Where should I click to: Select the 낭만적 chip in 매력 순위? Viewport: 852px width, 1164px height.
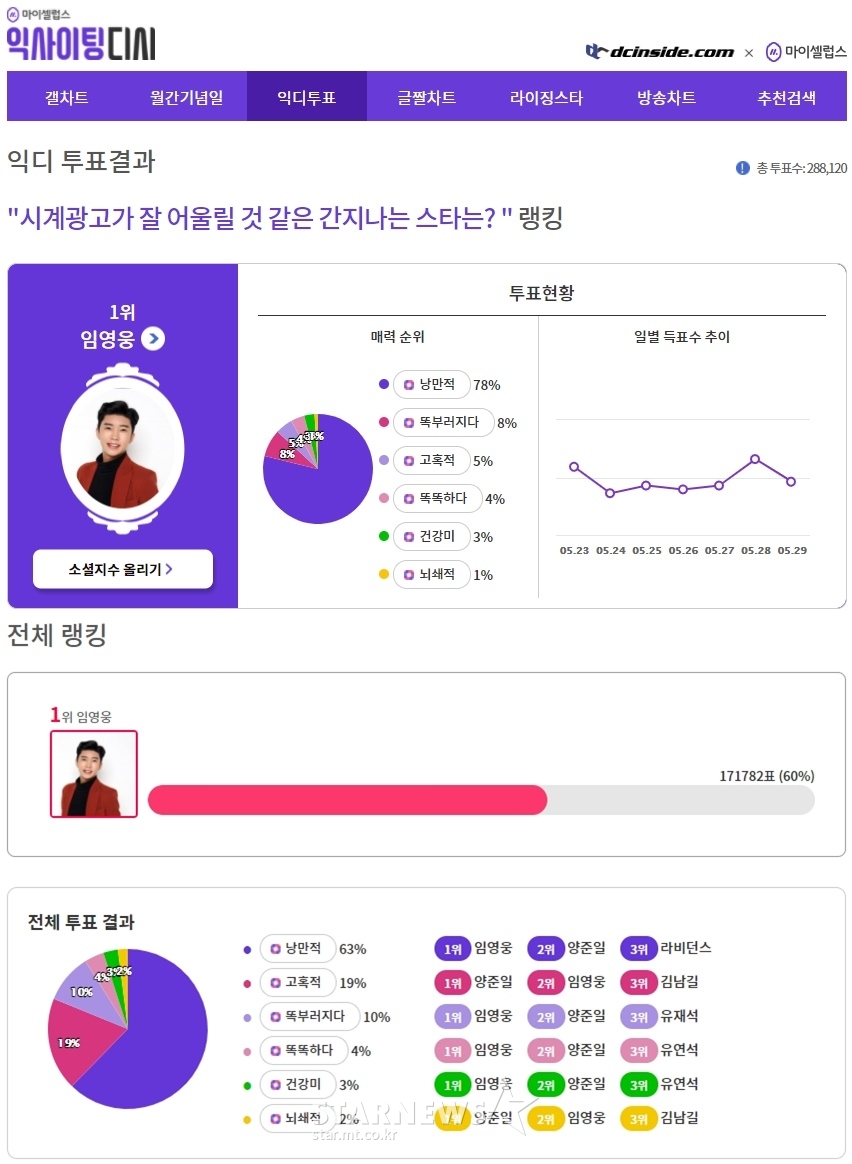(432, 385)
